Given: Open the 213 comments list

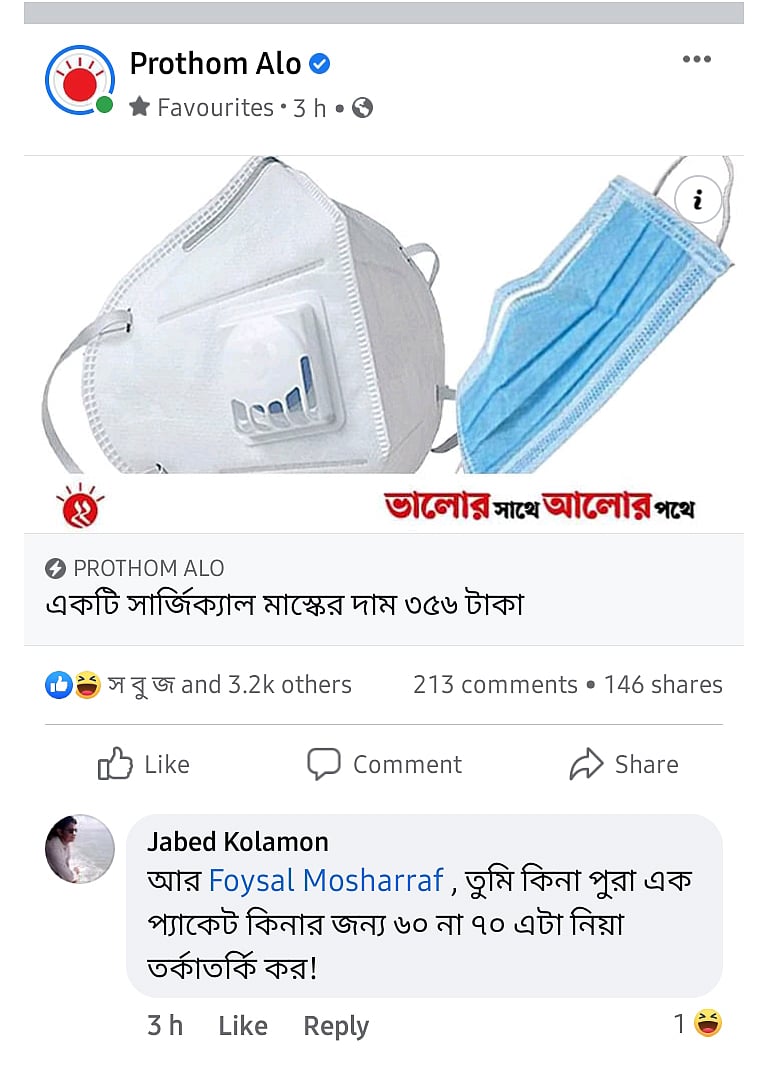Looking at the screenshot, I should point(495,685).
